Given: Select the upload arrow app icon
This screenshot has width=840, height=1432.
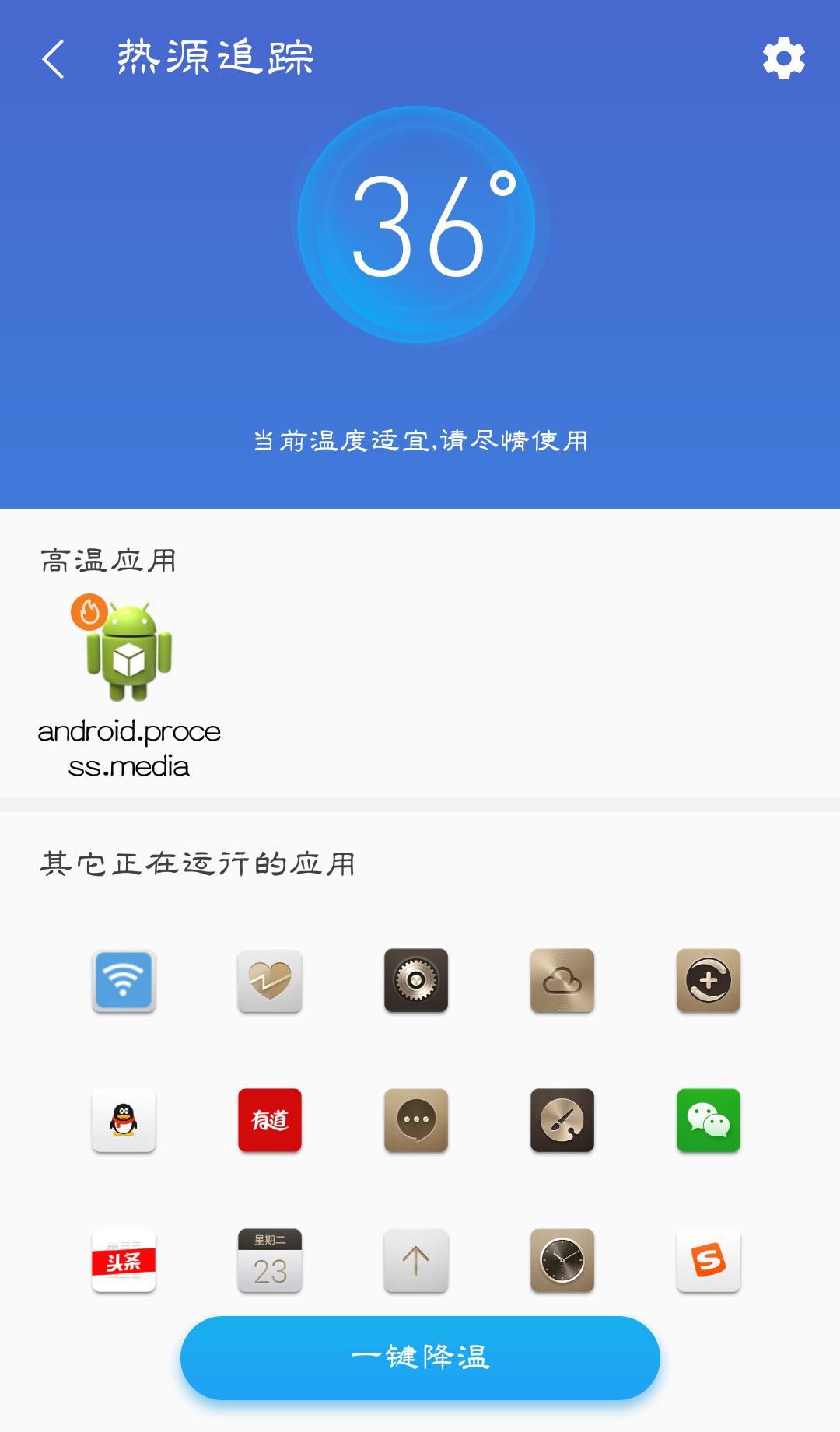Looking at the screenshot, I should pyautogui.click(x=416, y=1262).
